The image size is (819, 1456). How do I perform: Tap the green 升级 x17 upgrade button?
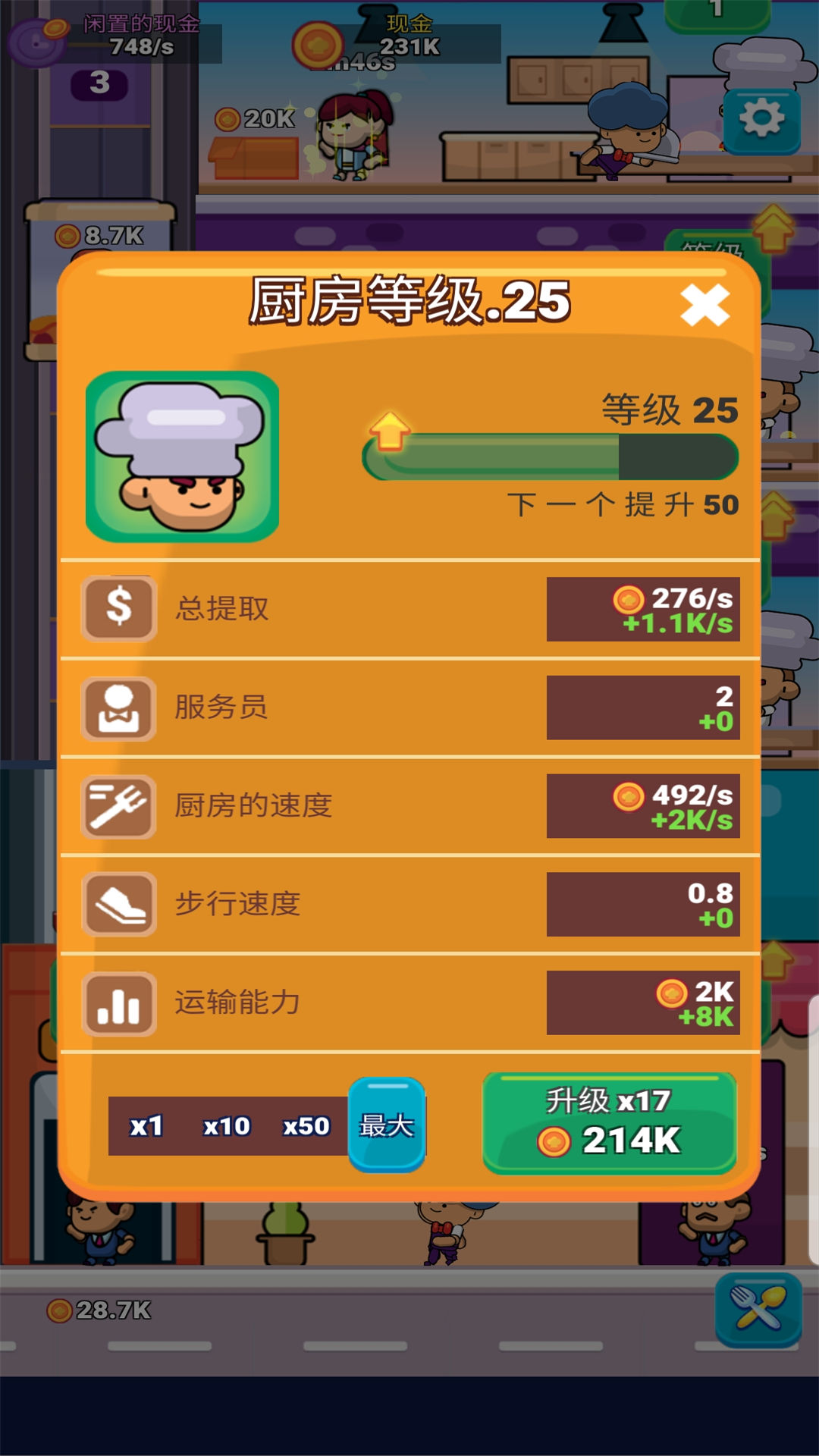(609, 1123)
